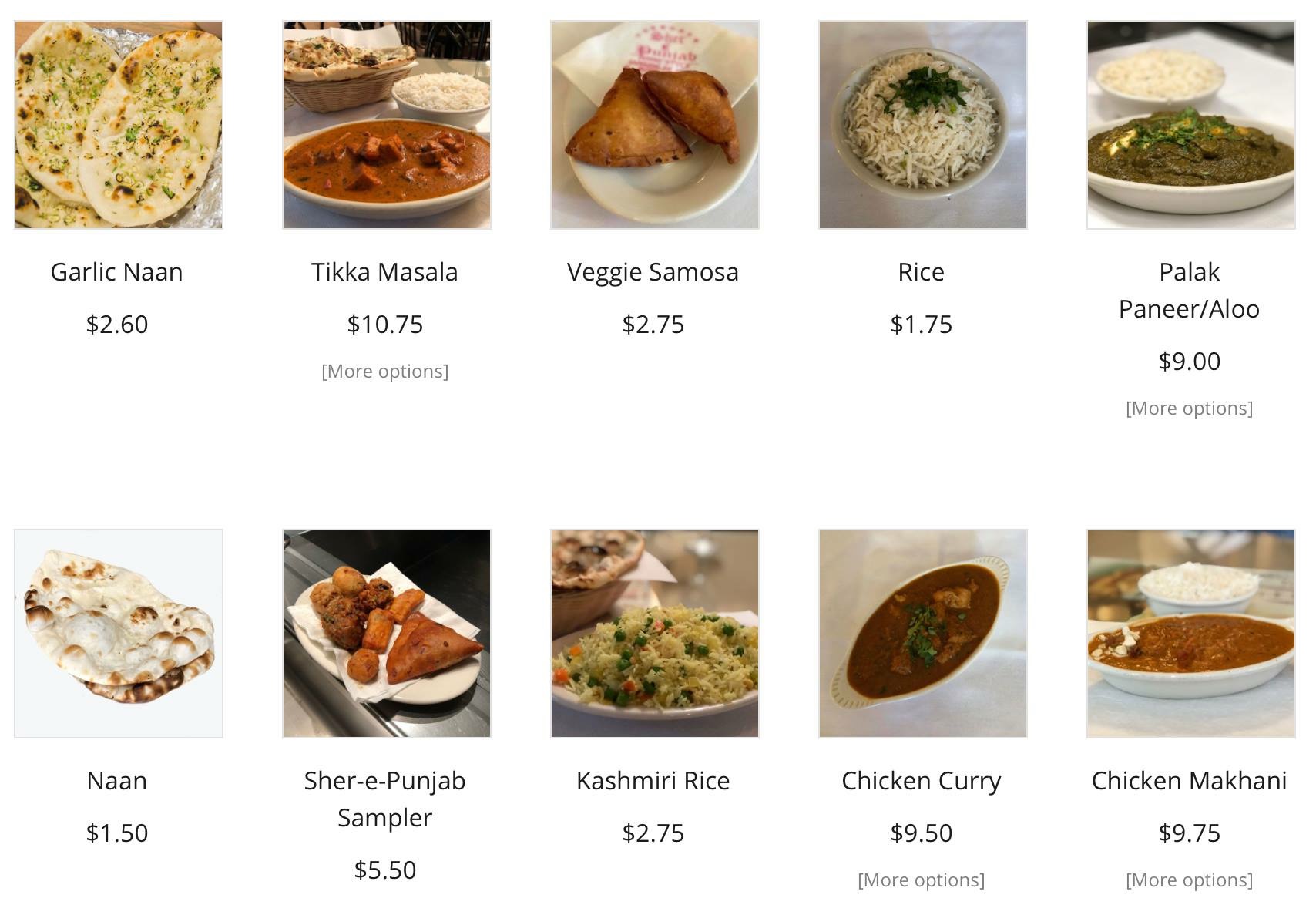The height and width of the screenshot is (905, 1316).
Task: See more options for Chicken Curry
Action: click(x=921, y=880)
